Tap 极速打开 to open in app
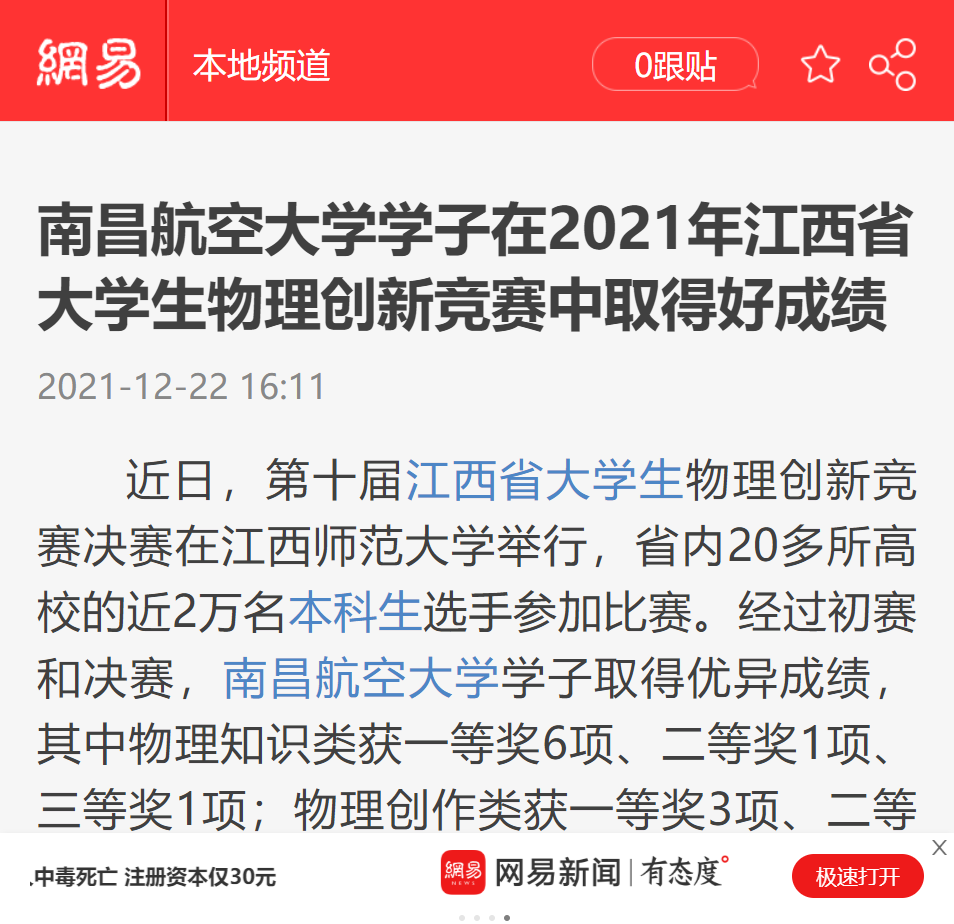Image resolution: width=954 pixels, height=924 pixels. pos(857,877)
